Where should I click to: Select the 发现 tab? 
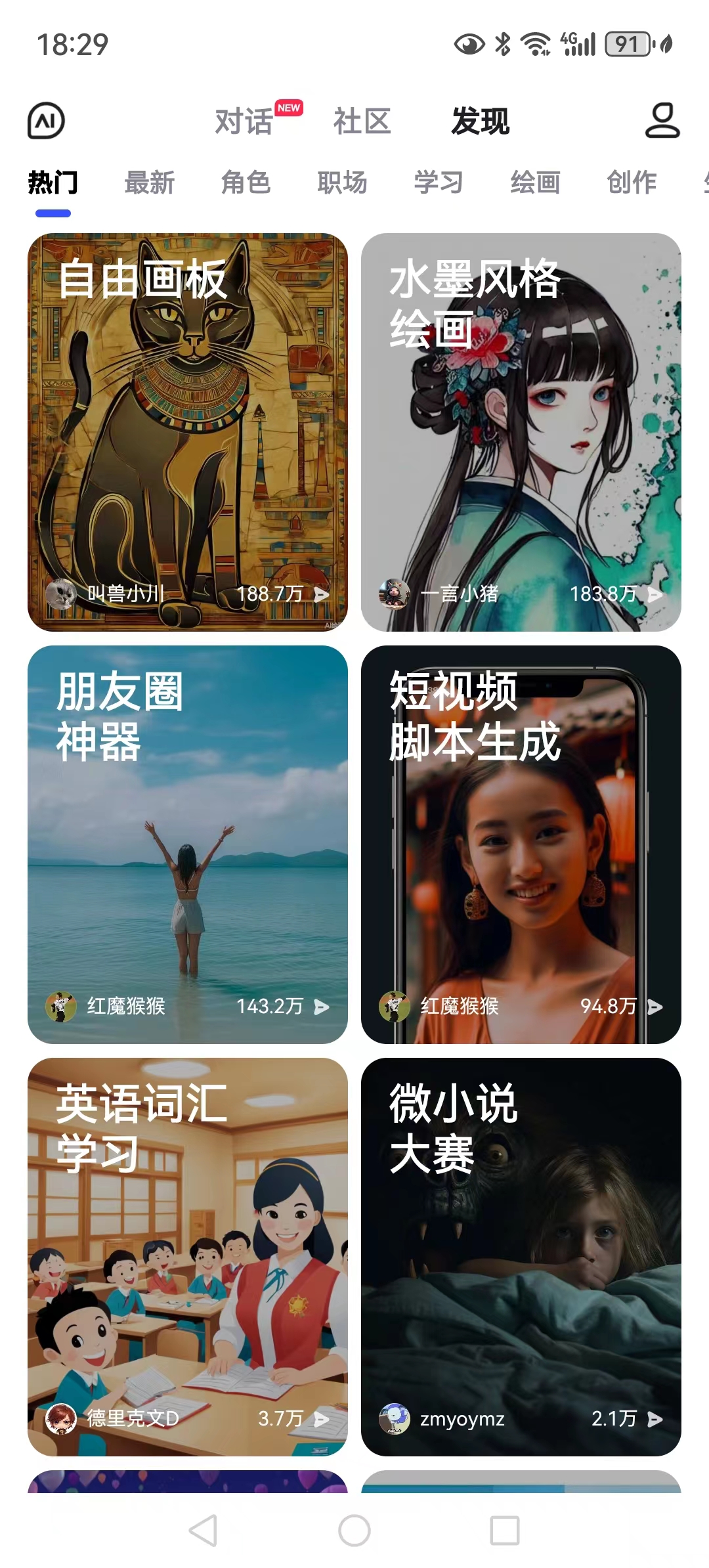(x=480, y=121)
